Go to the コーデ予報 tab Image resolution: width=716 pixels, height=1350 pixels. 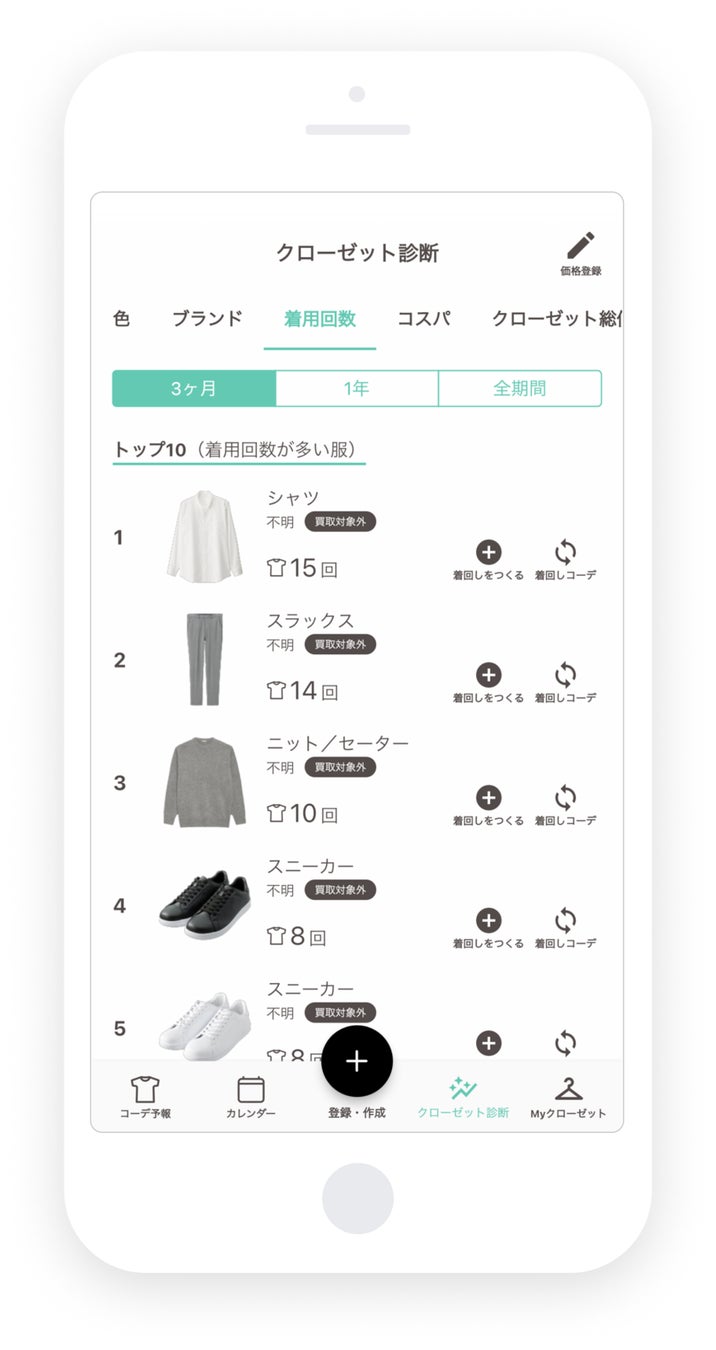(x=145, y=1097)
